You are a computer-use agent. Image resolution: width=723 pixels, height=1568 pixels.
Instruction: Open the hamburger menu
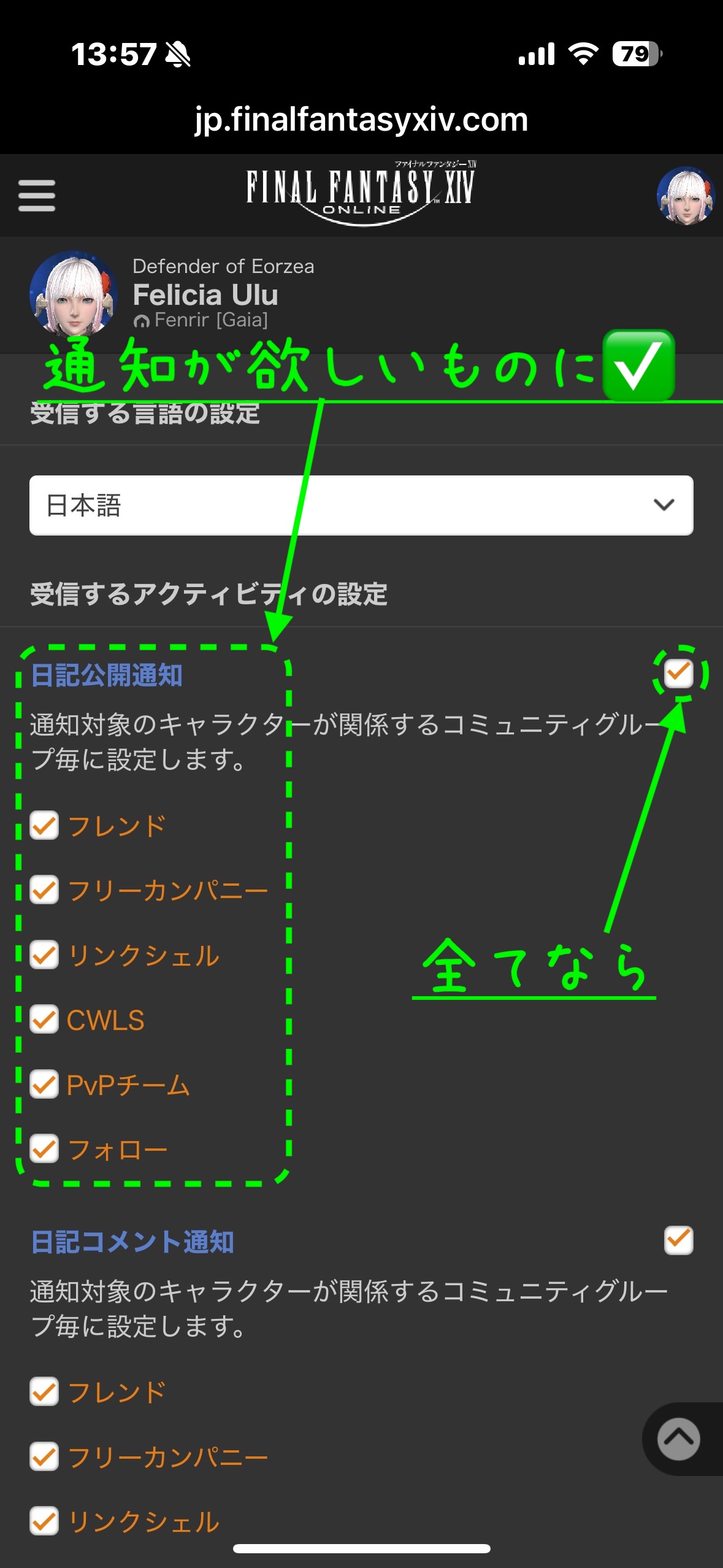pyautogui.click(x=37, y=195)
